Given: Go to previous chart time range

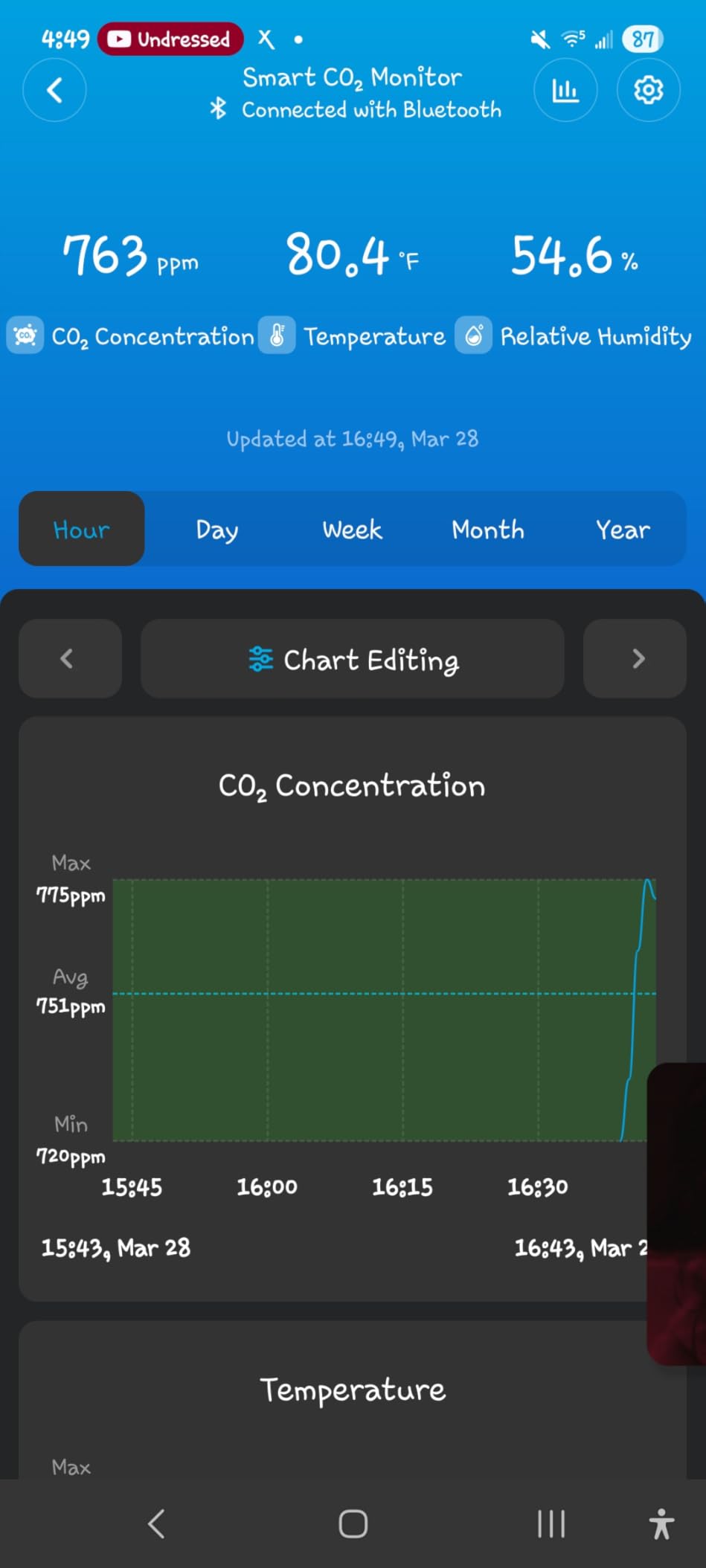Looking at the screenshot, I should click(x=69, y=660).
